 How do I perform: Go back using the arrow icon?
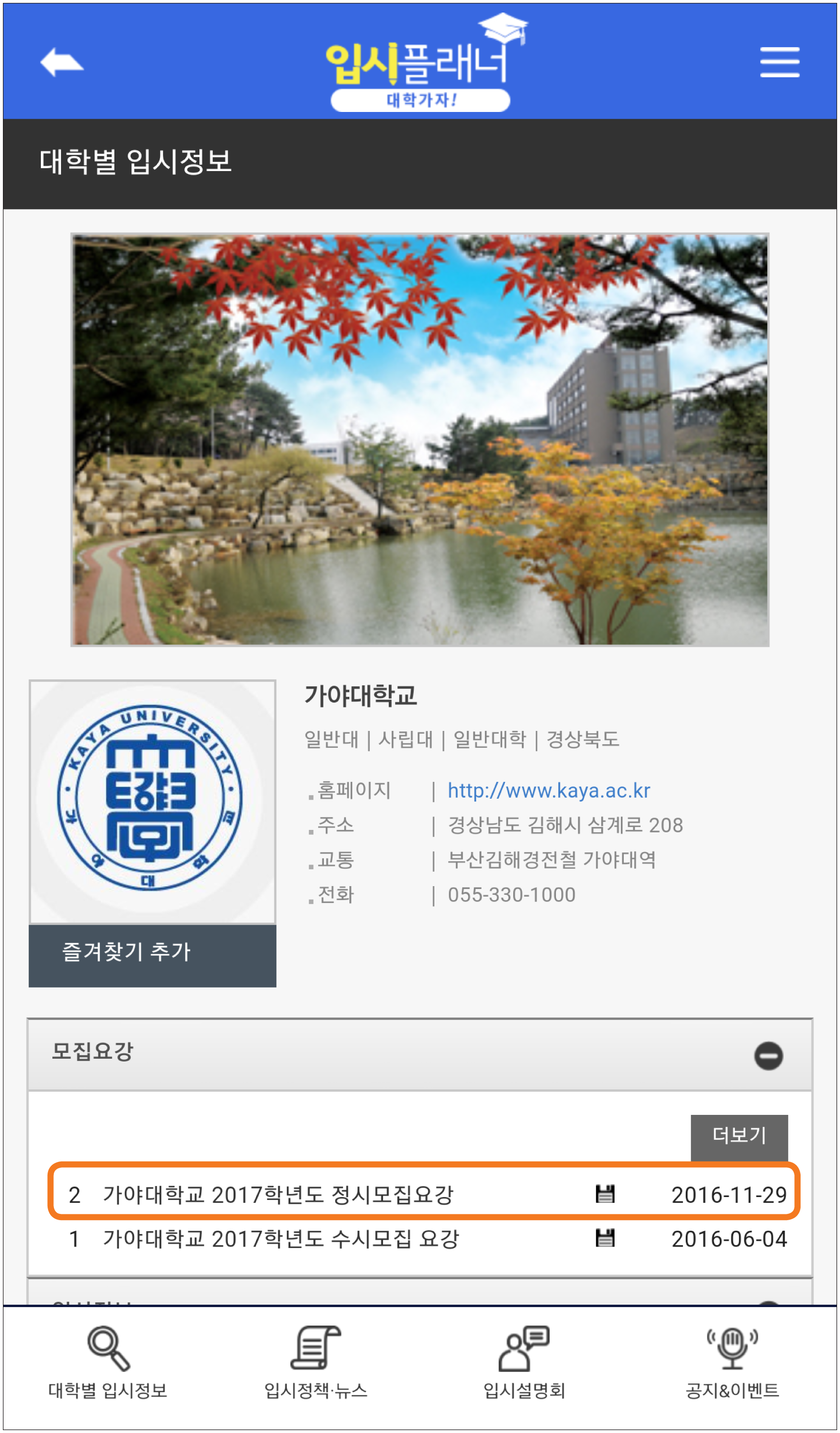pyautogui.click(x=62, y=62)
